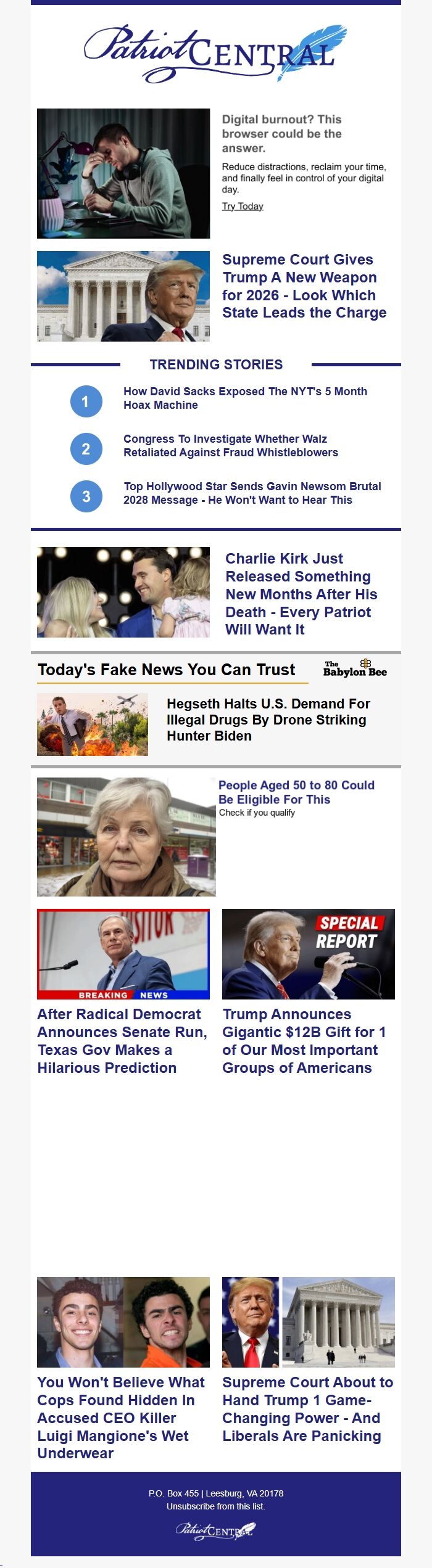Open the digital burnout ad image
Viewport: 432px width, 1568px height.
click(x=123, y=173)
